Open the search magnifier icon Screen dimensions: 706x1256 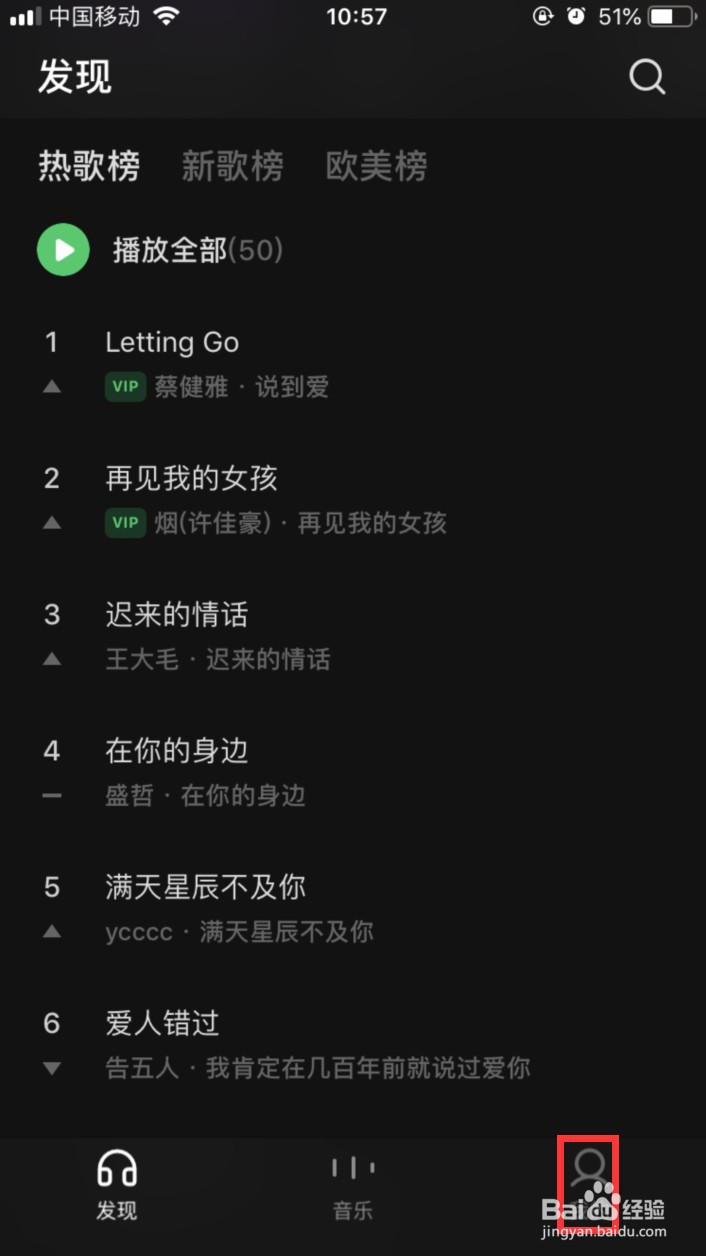647,77
